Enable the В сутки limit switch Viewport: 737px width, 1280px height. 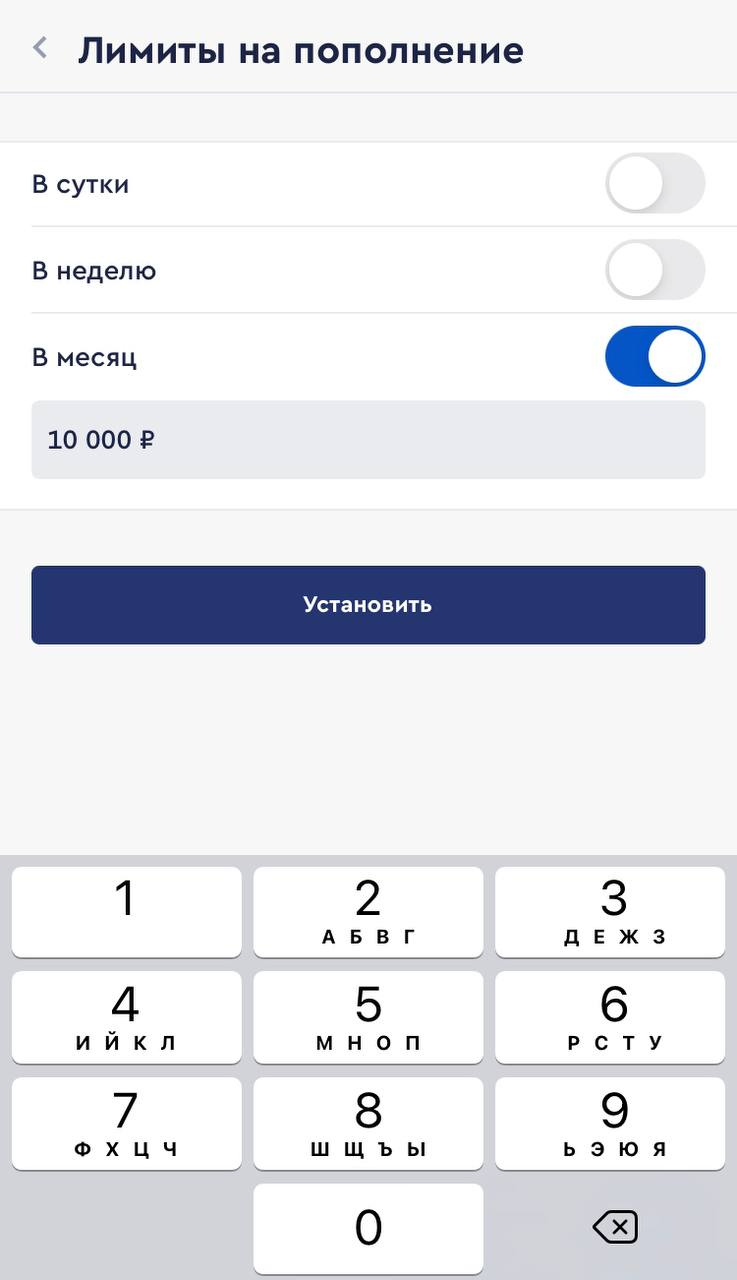point(655,184)
